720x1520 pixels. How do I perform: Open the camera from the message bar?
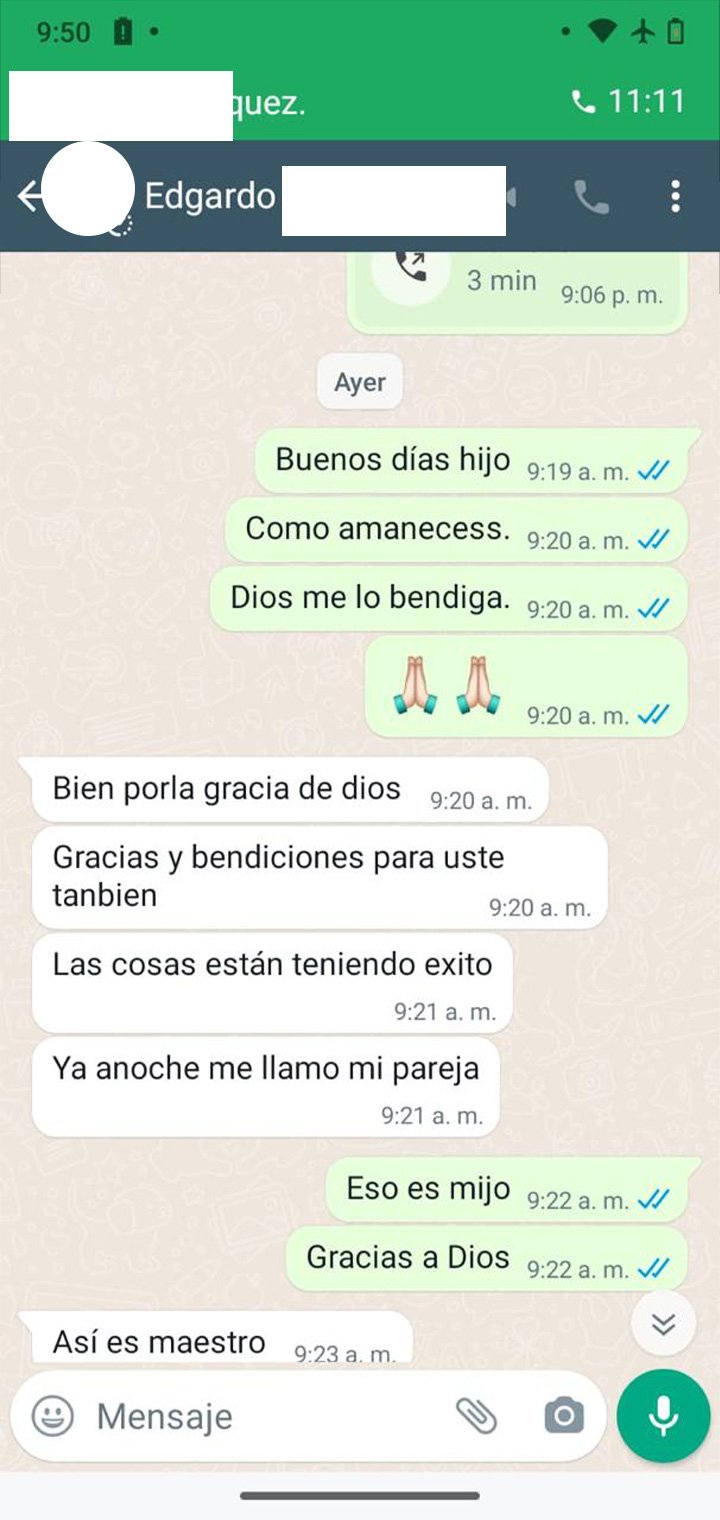564,1416
